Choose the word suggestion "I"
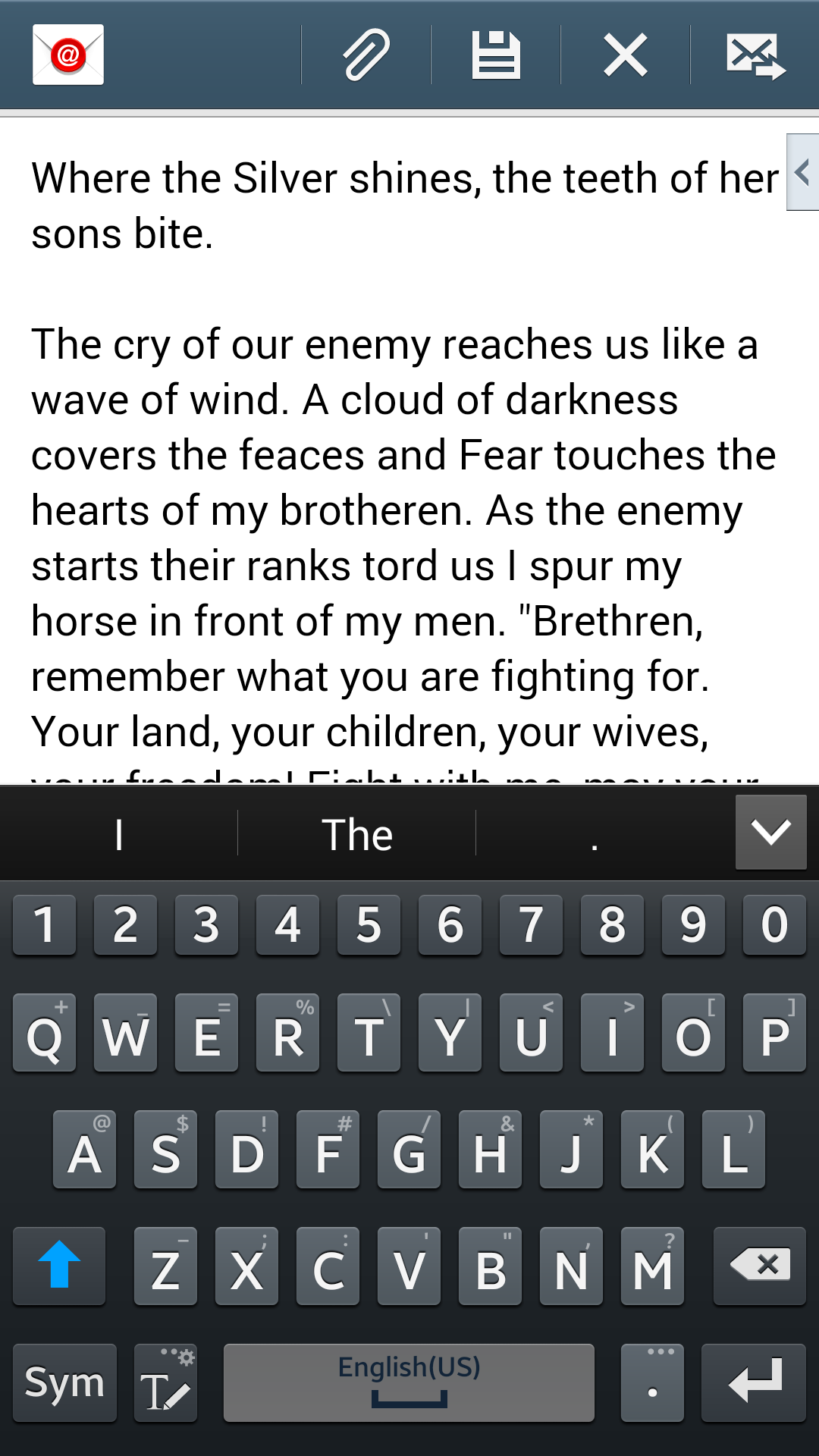Viewport: 819px width, 1456px height. (119, 835)
